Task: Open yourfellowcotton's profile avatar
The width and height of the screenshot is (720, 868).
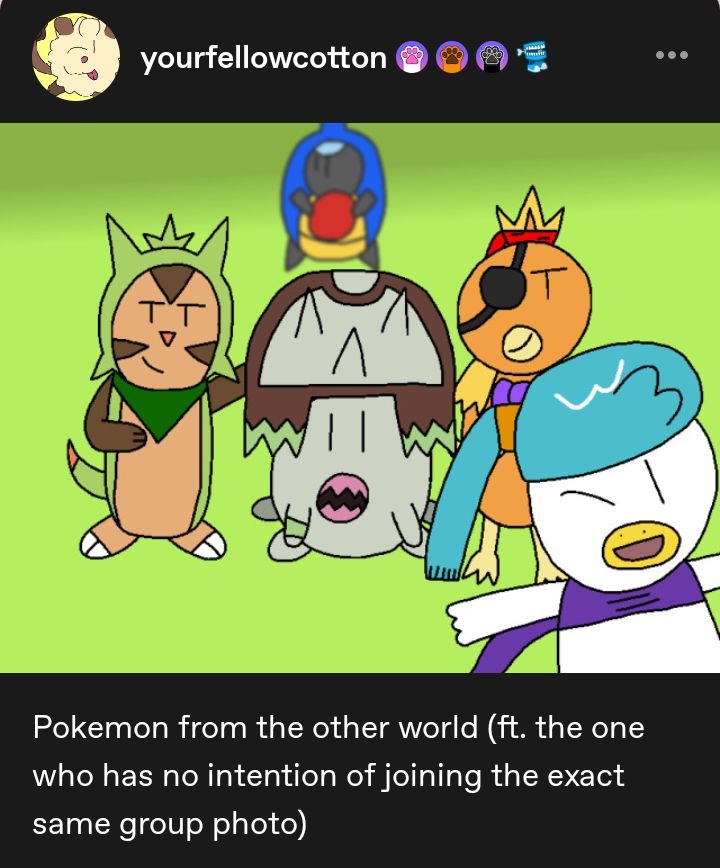Action: pyautogui.click(x=76, y=57)
